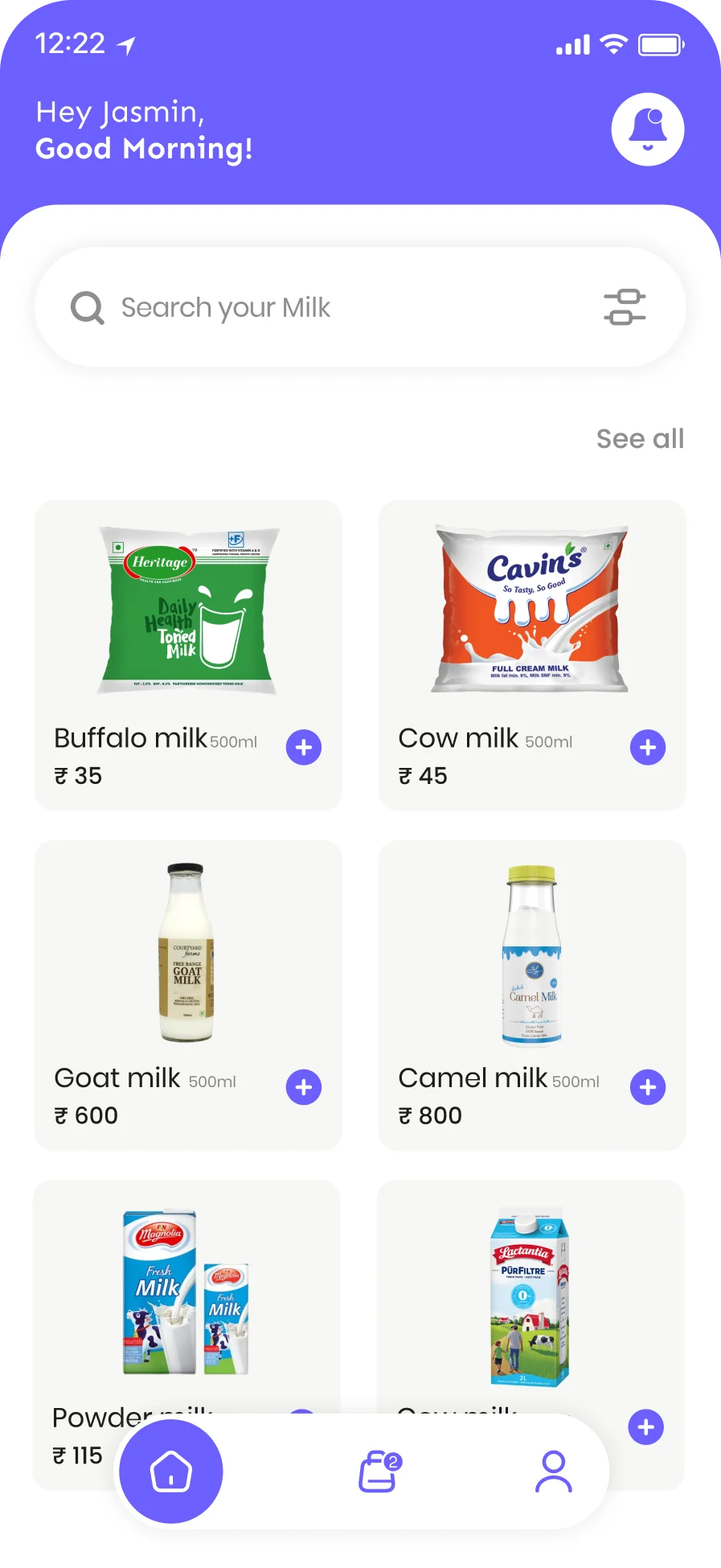Viewport: 721px width, 1568px height.
Task: Add Cow milk 500ml using its plus button
Action: click(x=646, y=747)
